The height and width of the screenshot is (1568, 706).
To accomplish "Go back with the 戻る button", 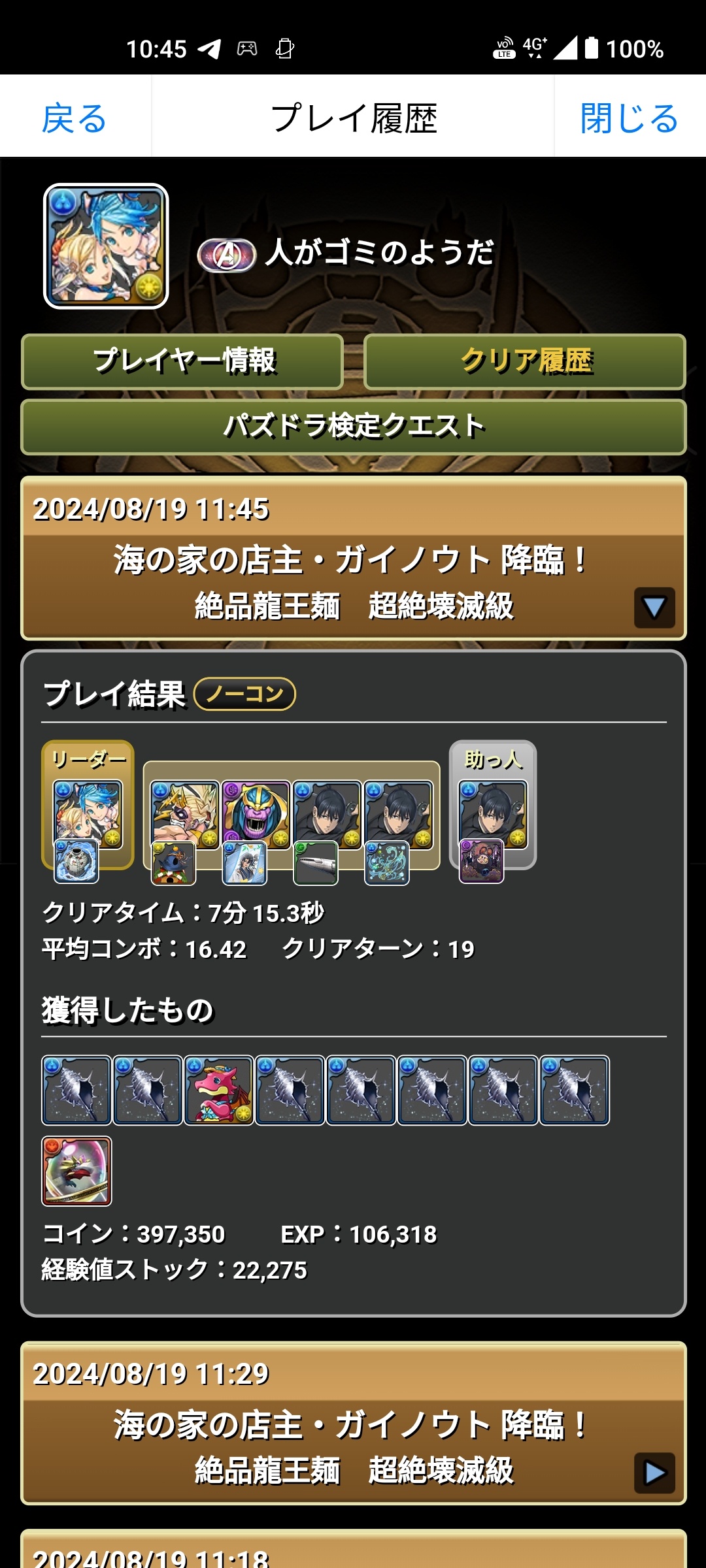I will click(75, 118).
